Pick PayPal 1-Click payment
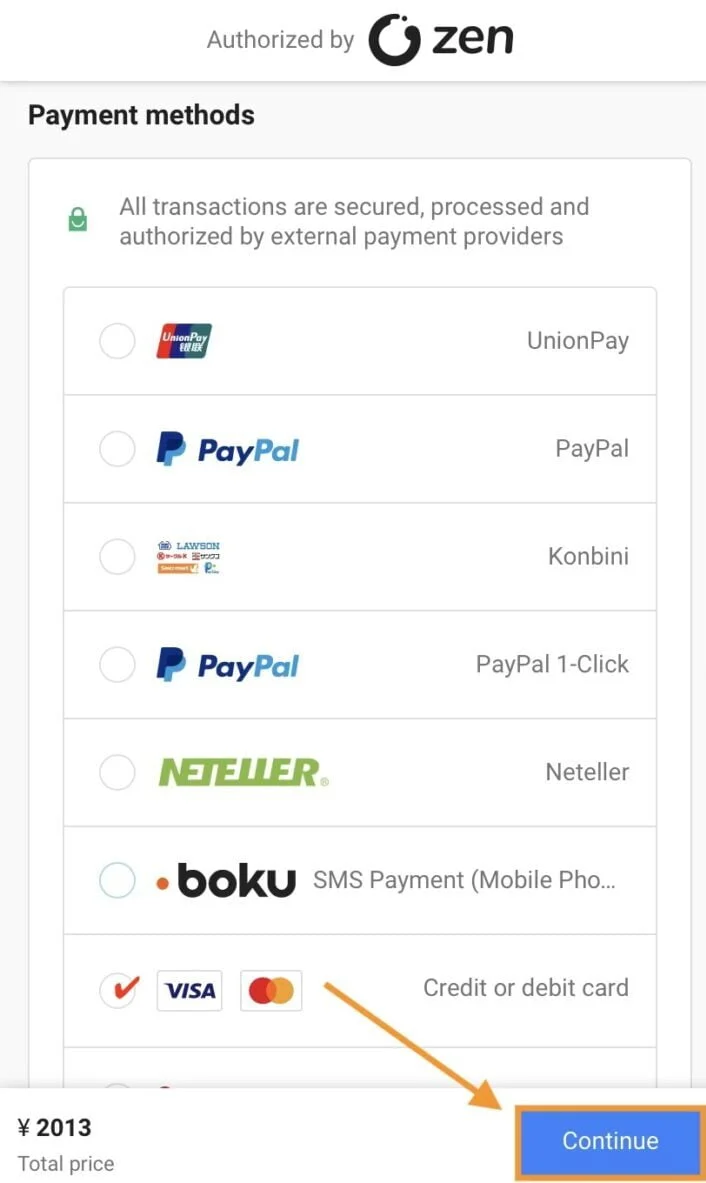This screenshot has height=1183, width=706. (118, 664)
